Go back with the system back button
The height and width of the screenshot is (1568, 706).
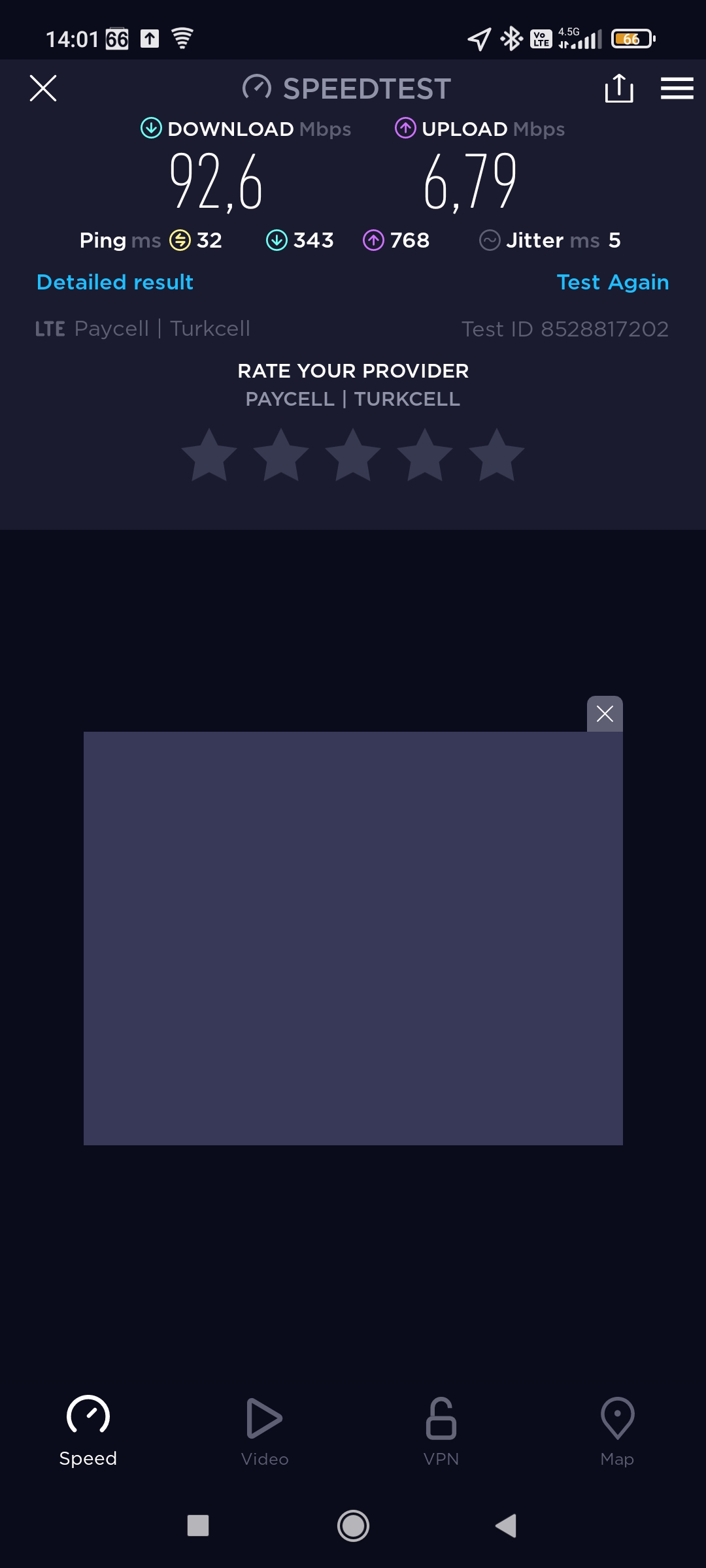point(507,1526)
